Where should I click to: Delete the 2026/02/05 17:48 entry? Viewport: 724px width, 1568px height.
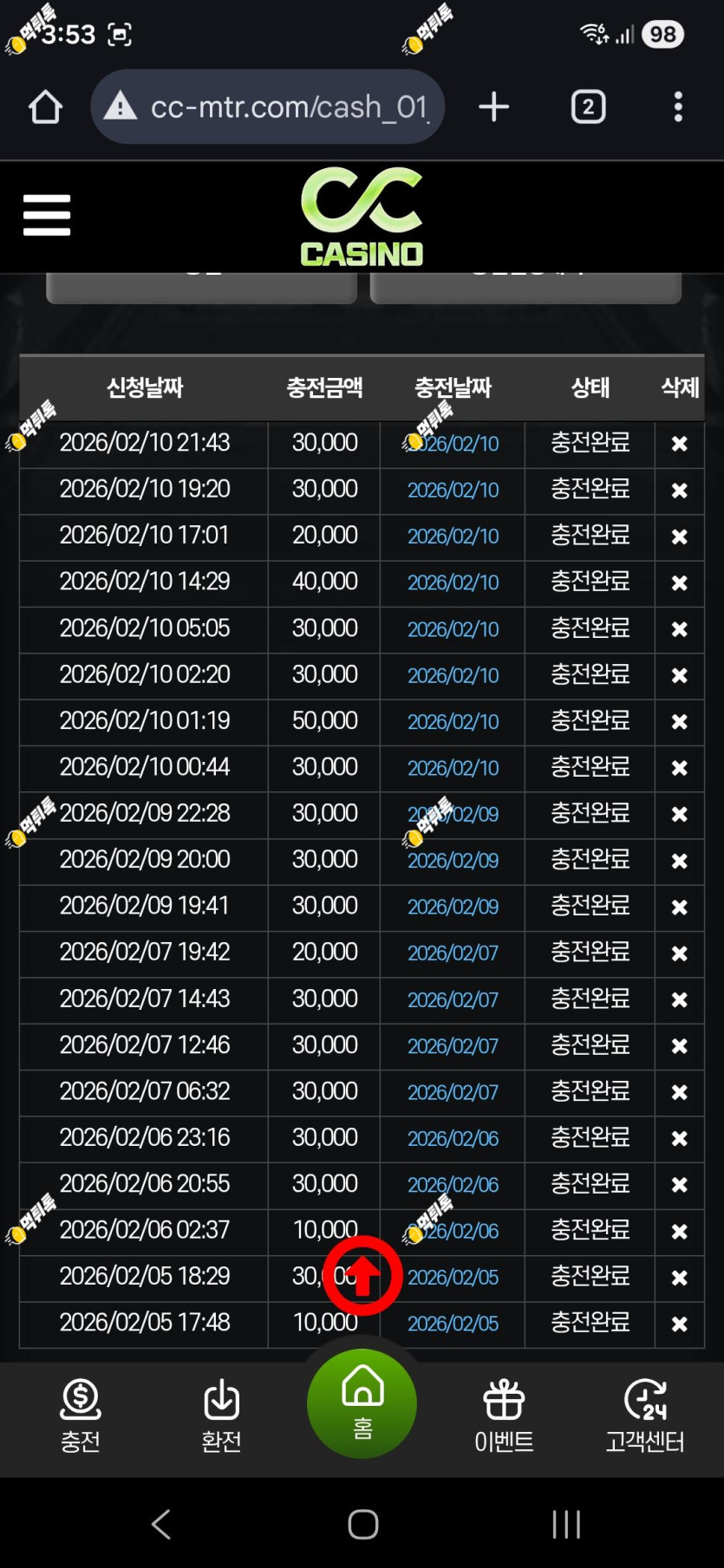680,1324
